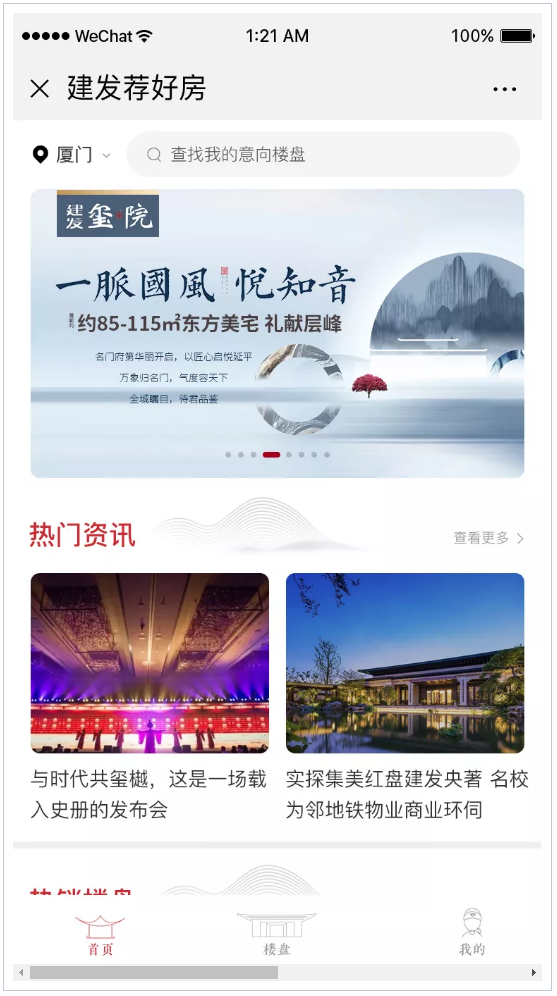Open the three-dot more menu
The height and width of the screenshot is (996, 557).
tap(504, 89)
